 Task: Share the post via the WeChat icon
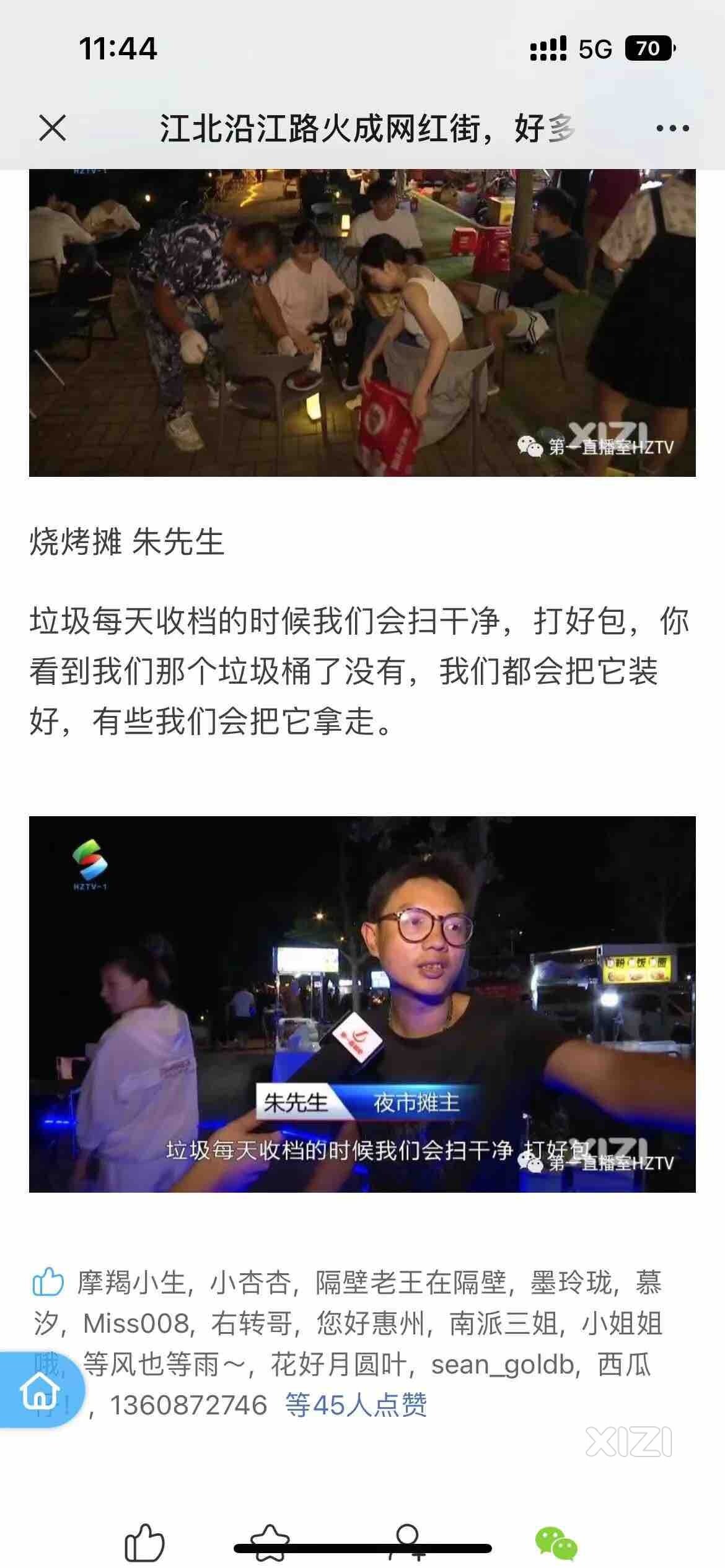coord(556,1542)
